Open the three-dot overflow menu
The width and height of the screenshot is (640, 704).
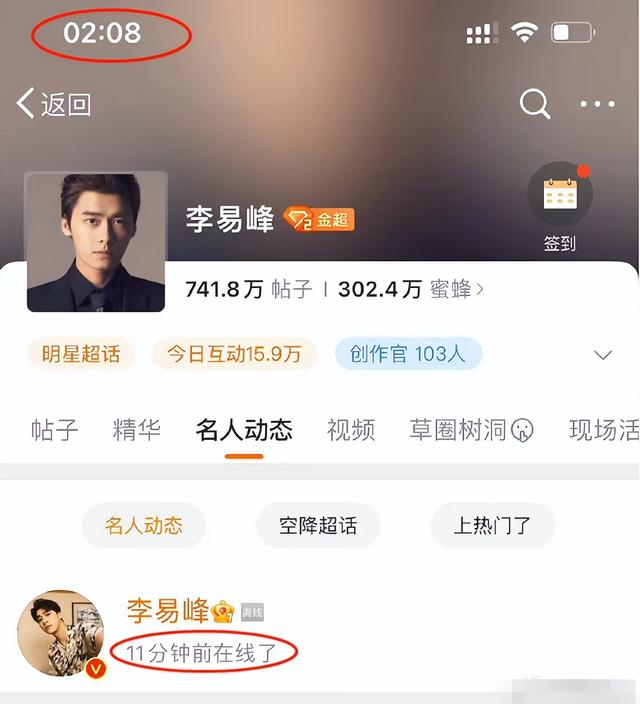(598, 103)
